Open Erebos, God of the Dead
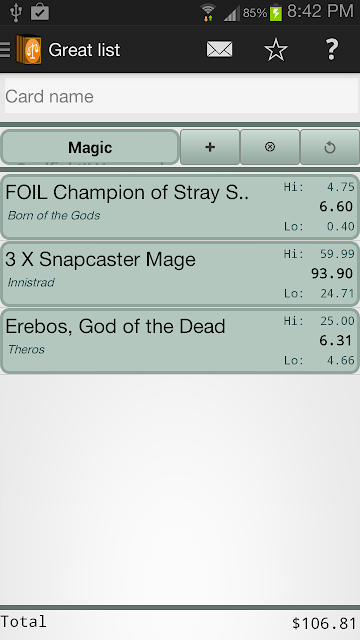Image resolution: width=360 pixels, height=640 pixels. point(180,341)
